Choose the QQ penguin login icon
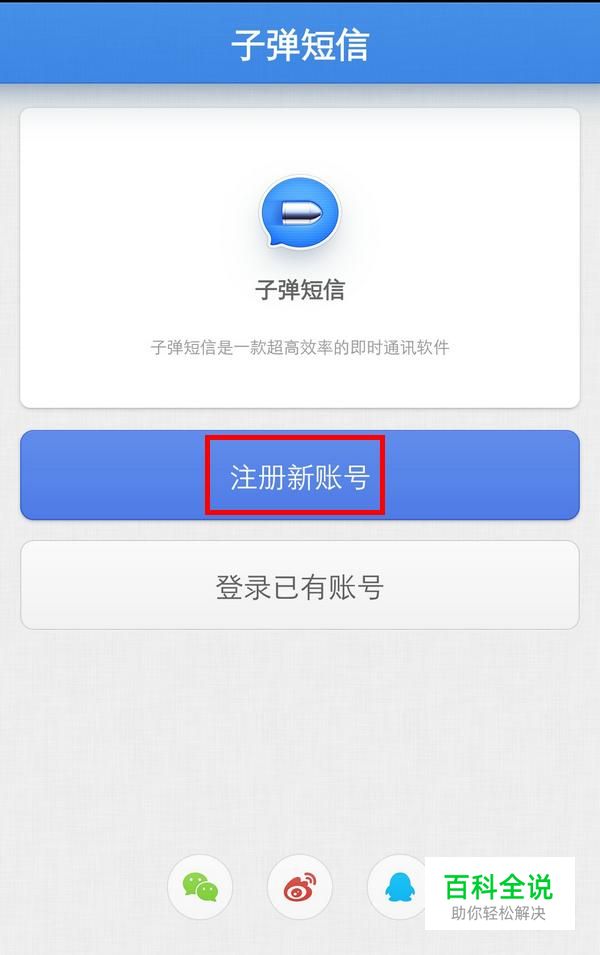The image size is (600, 955). coord(399,886)
